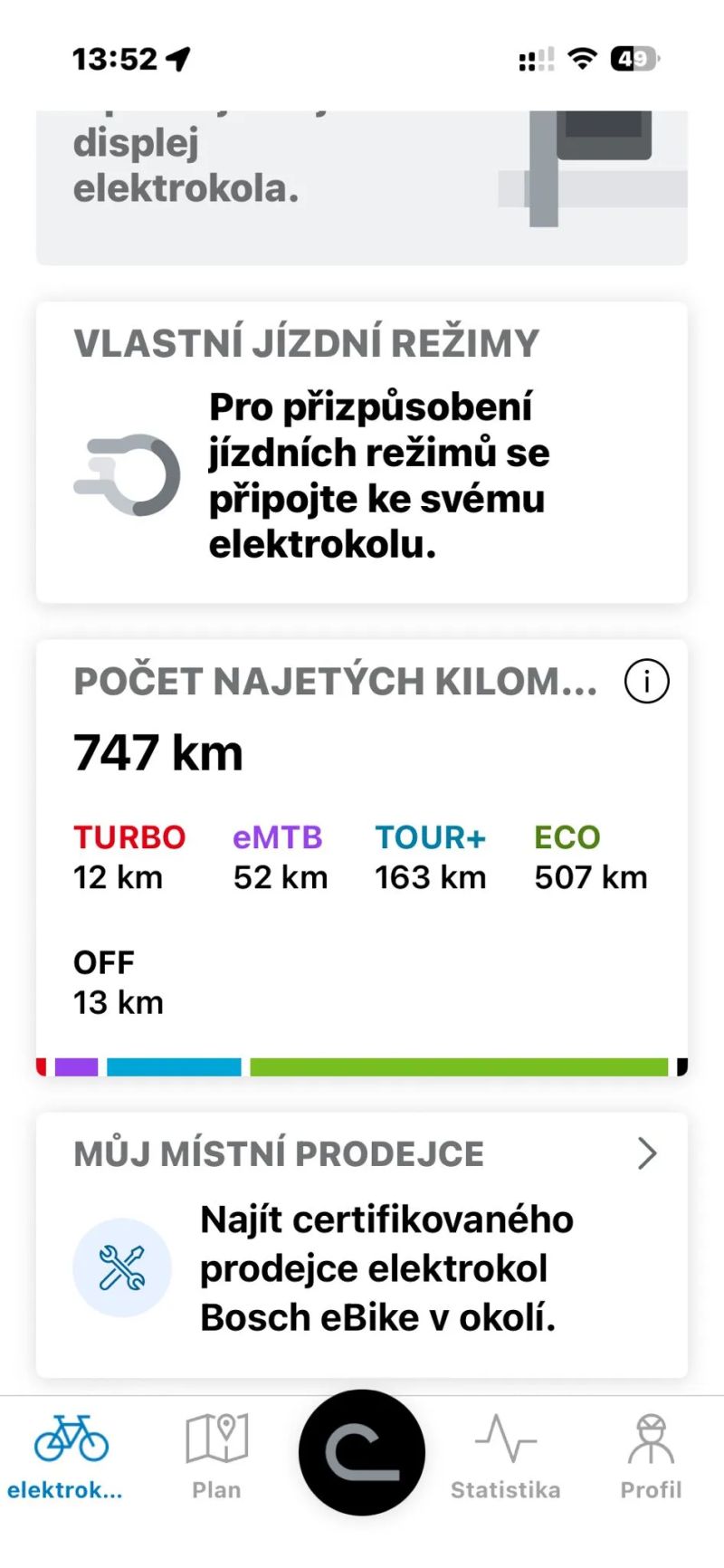
Task: Open info about Počet najetých kilometrů
Action: coord(646,682)
